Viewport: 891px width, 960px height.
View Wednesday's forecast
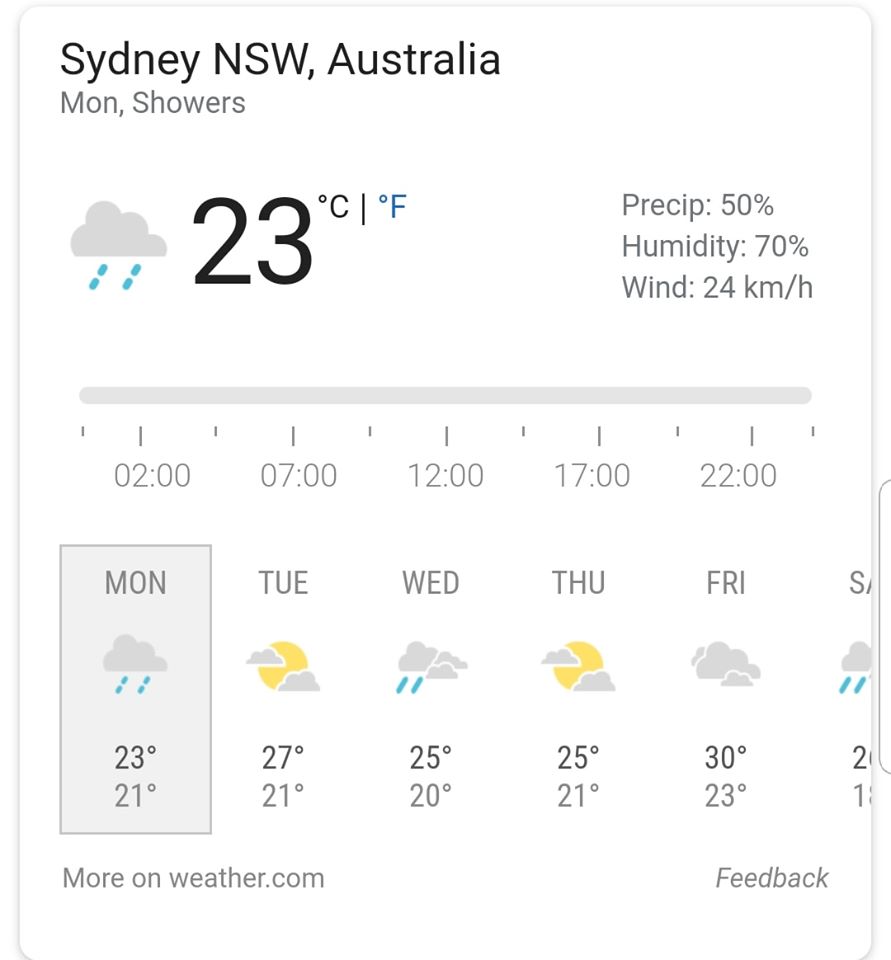(x=431, y=688)
